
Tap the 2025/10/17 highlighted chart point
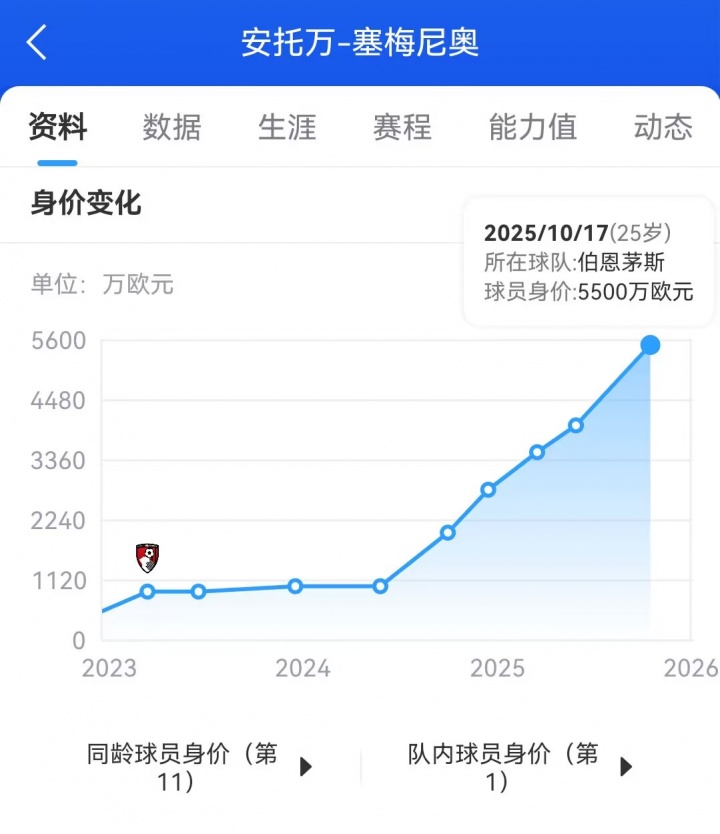coord(650,345)
